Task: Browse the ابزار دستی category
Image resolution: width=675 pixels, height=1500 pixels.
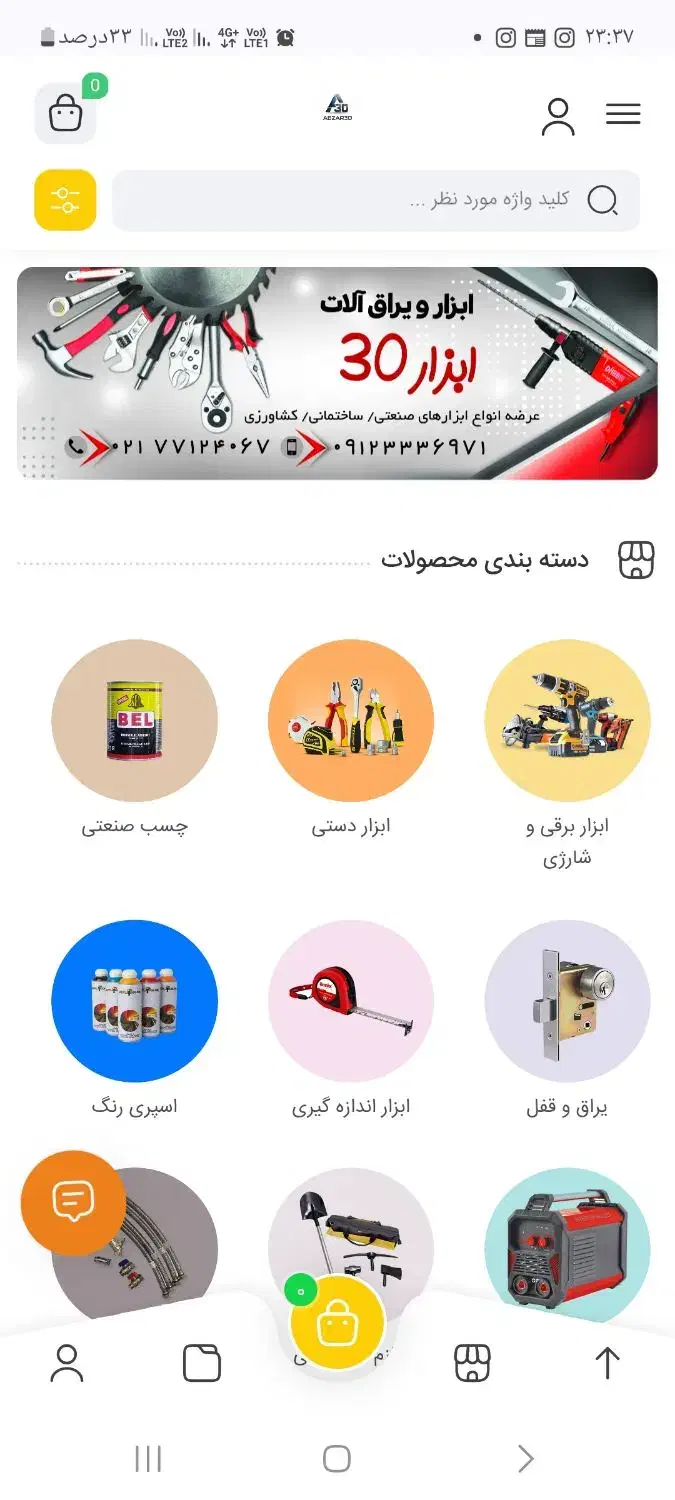Action: point(351,722)
